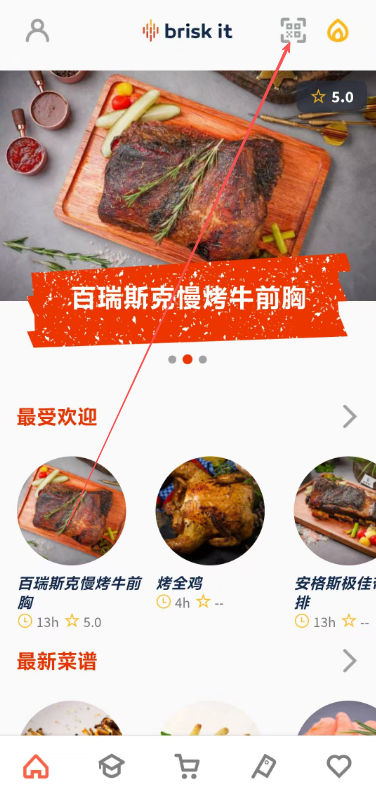376x786 pixels.
Task: Switch to the graduation cap learning tab
Action: [111, 766]
